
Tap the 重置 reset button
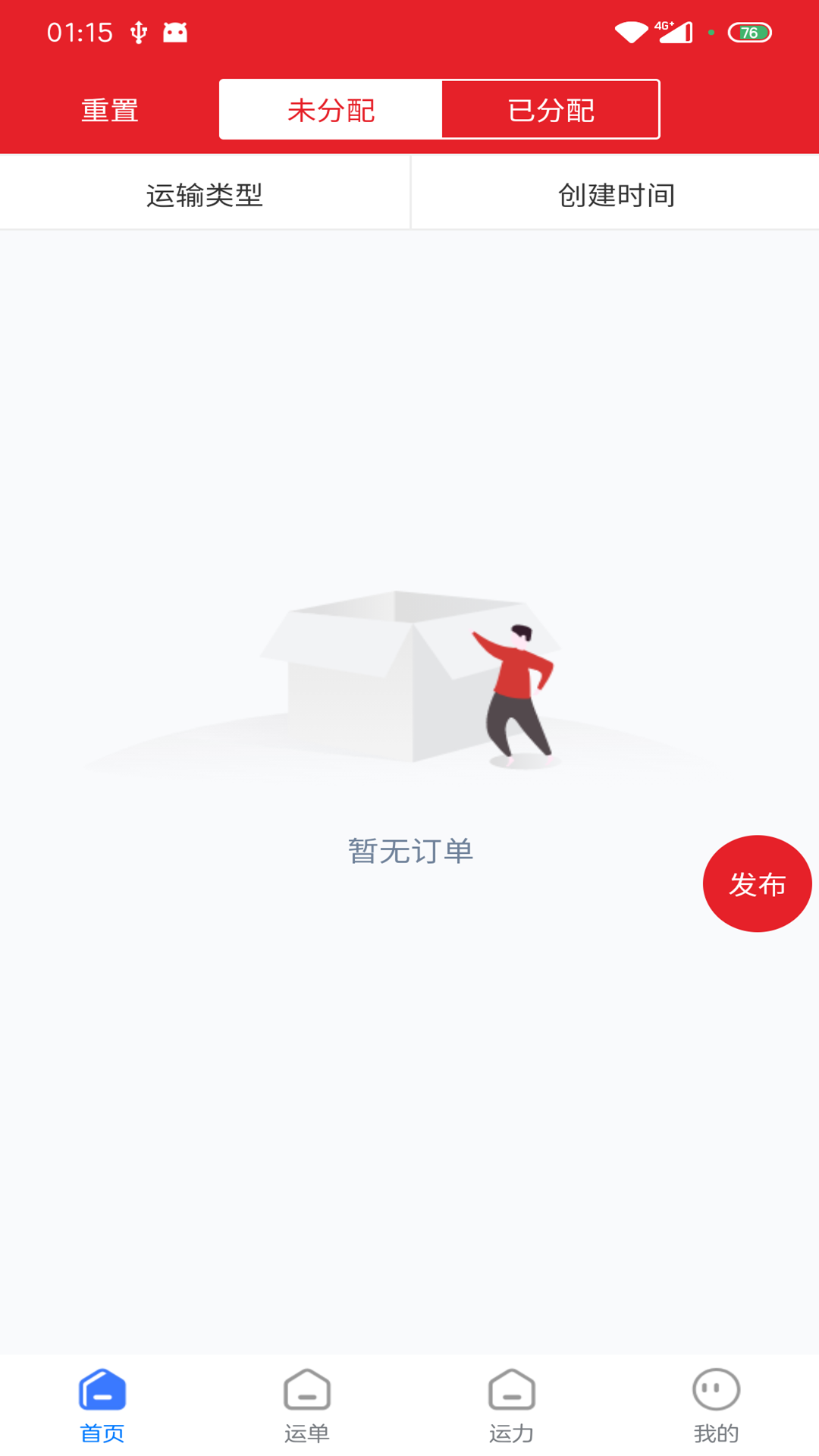110,111
